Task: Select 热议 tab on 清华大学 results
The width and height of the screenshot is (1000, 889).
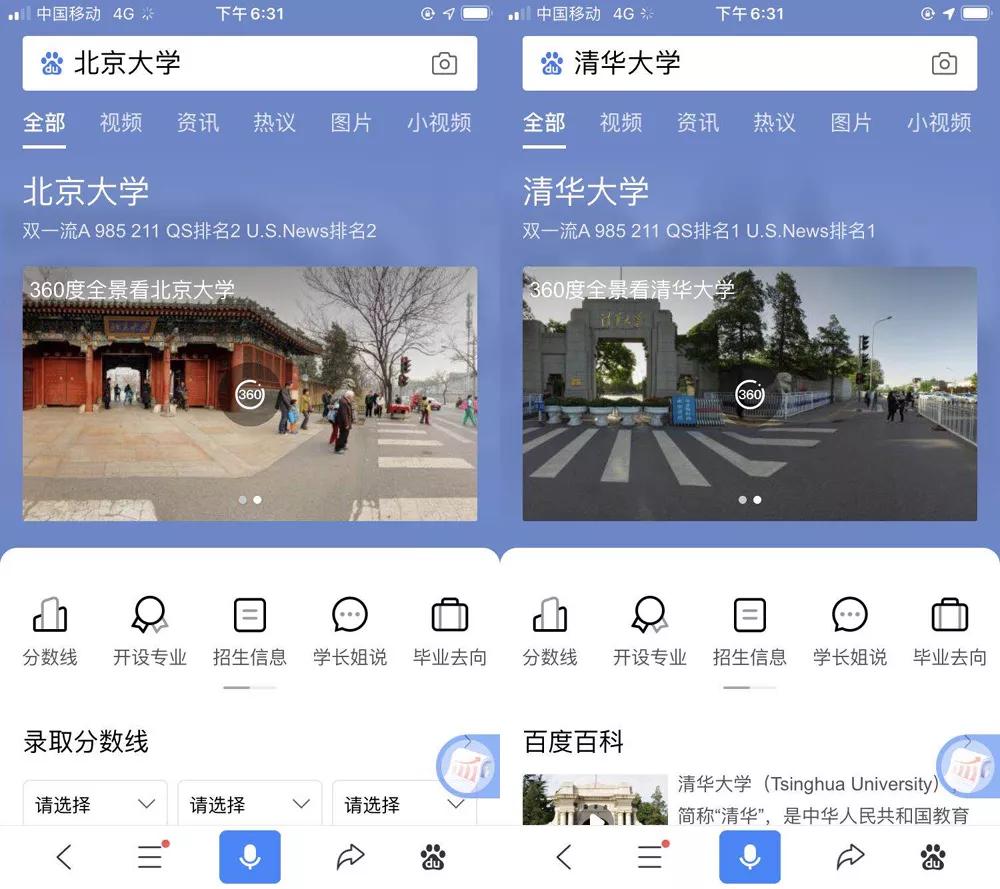Action: point(775,123)
